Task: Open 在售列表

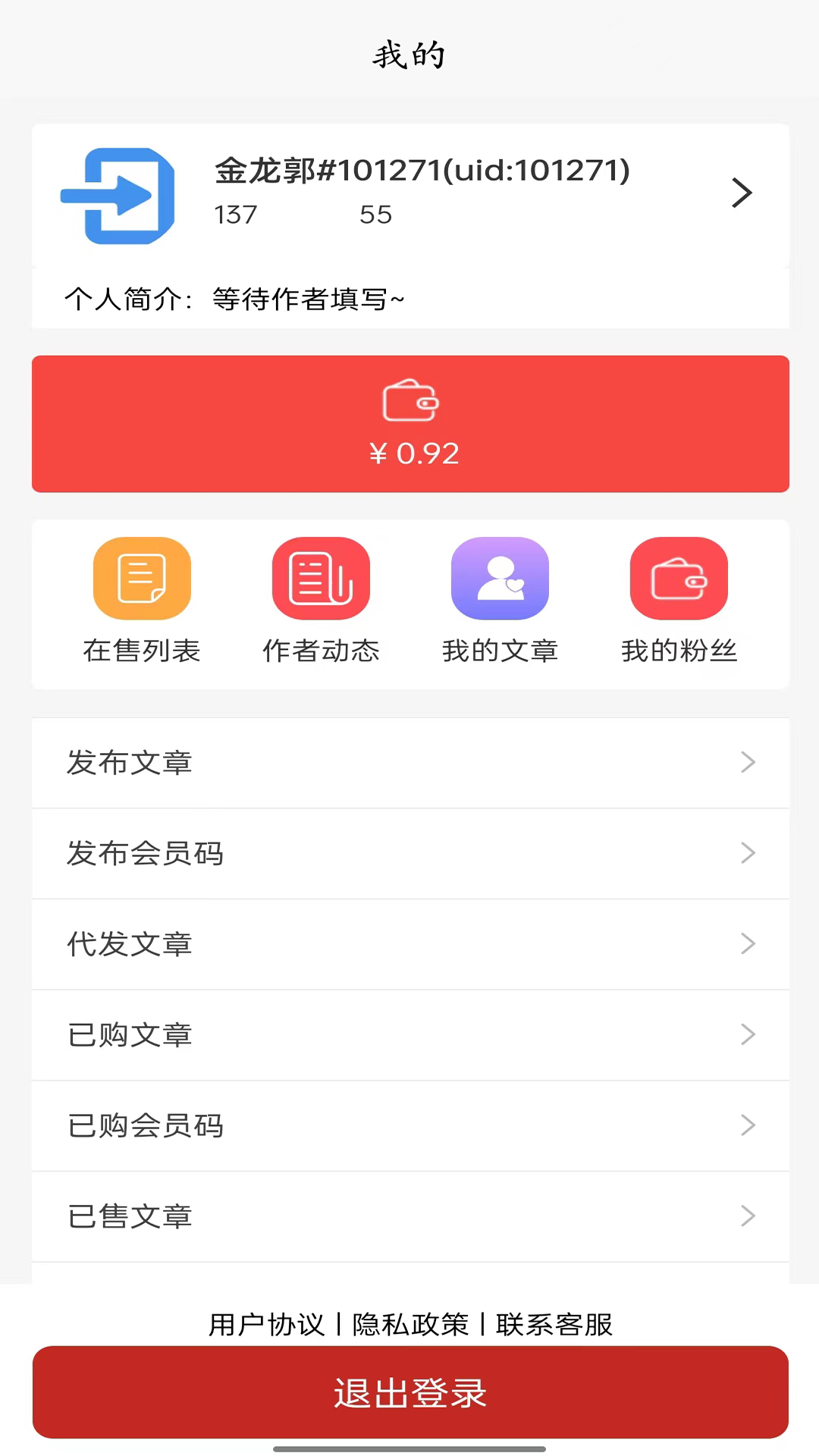Action: pos(142,601)
